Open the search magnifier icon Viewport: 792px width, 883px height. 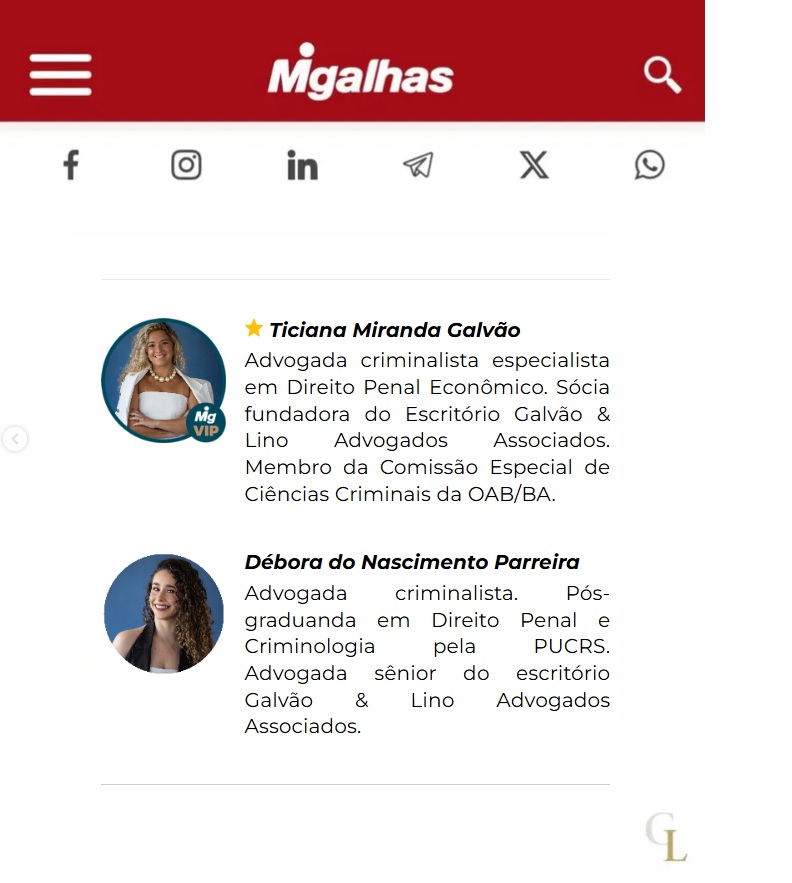[x=661, y=74]
